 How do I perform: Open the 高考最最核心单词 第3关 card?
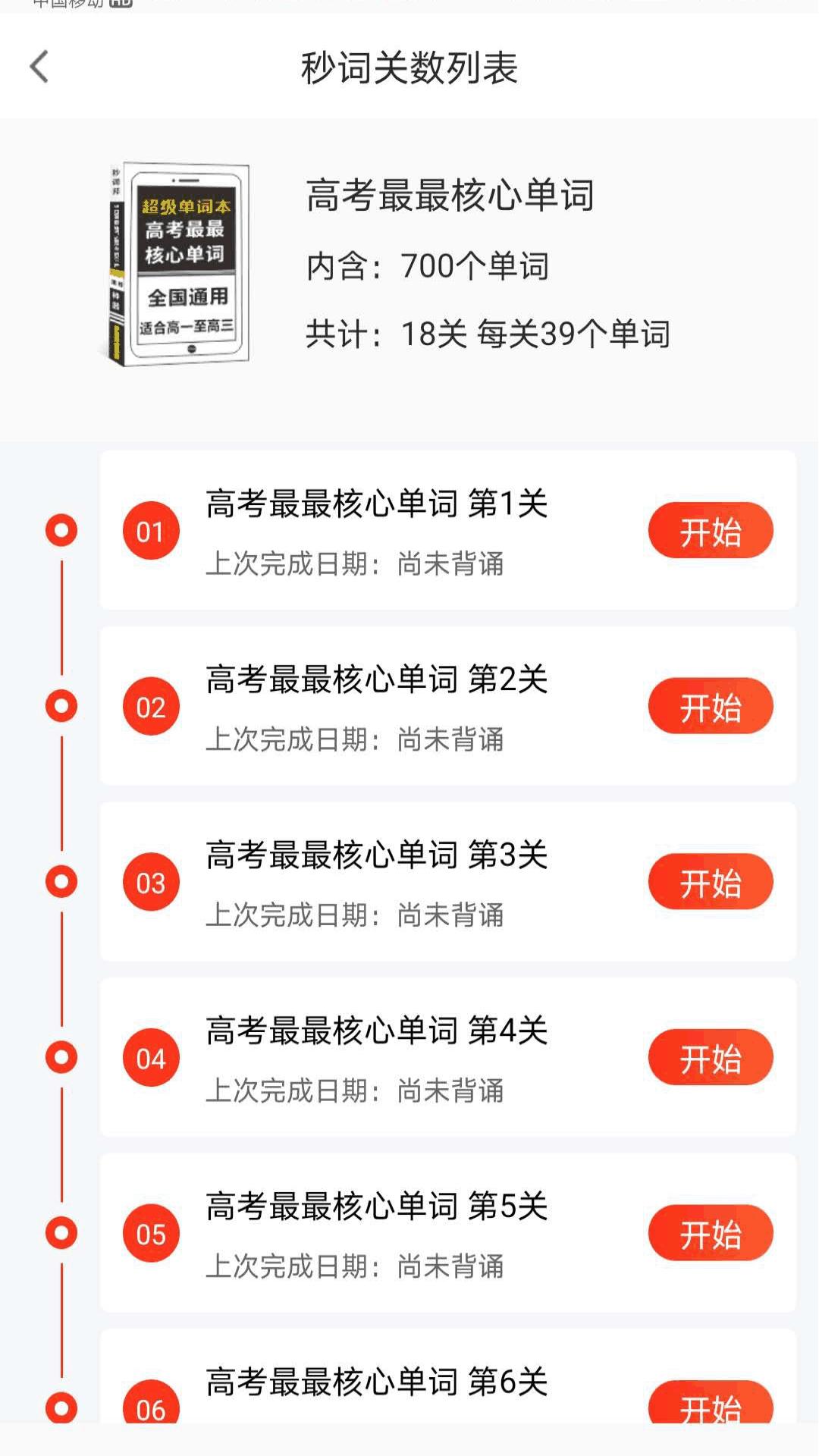click(448, 882)
